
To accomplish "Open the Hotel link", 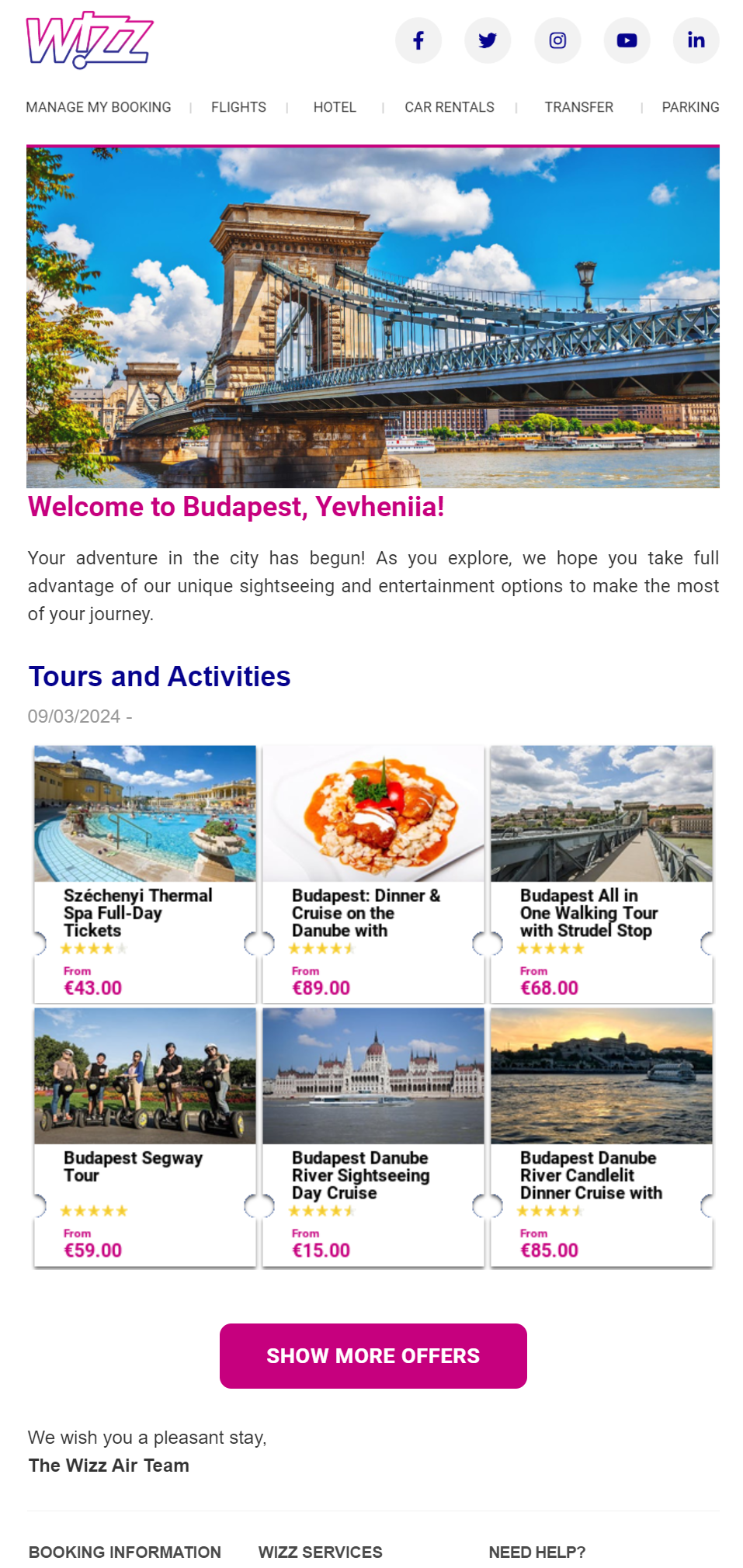I will pyautogui.click(x=335, y=107).
